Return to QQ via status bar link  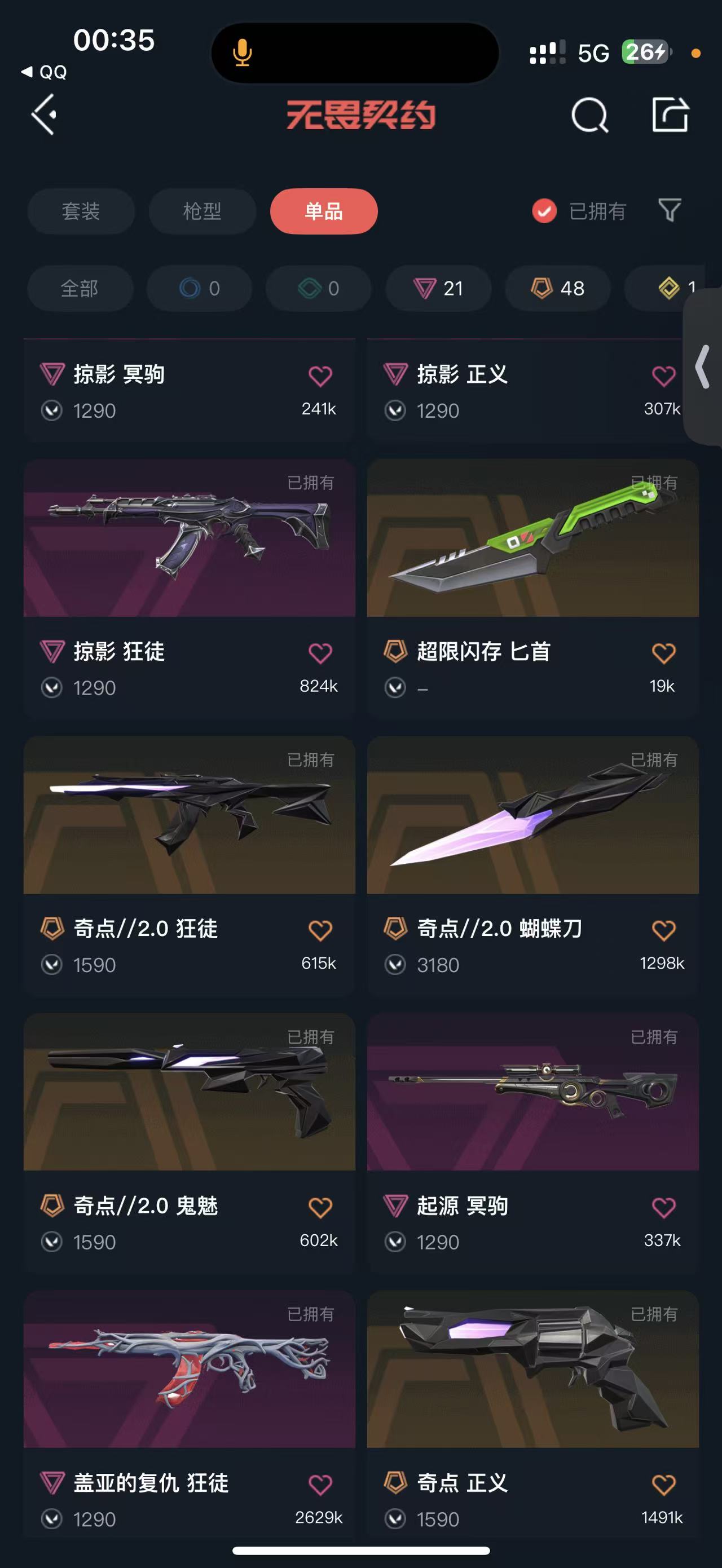coord(45,72)
